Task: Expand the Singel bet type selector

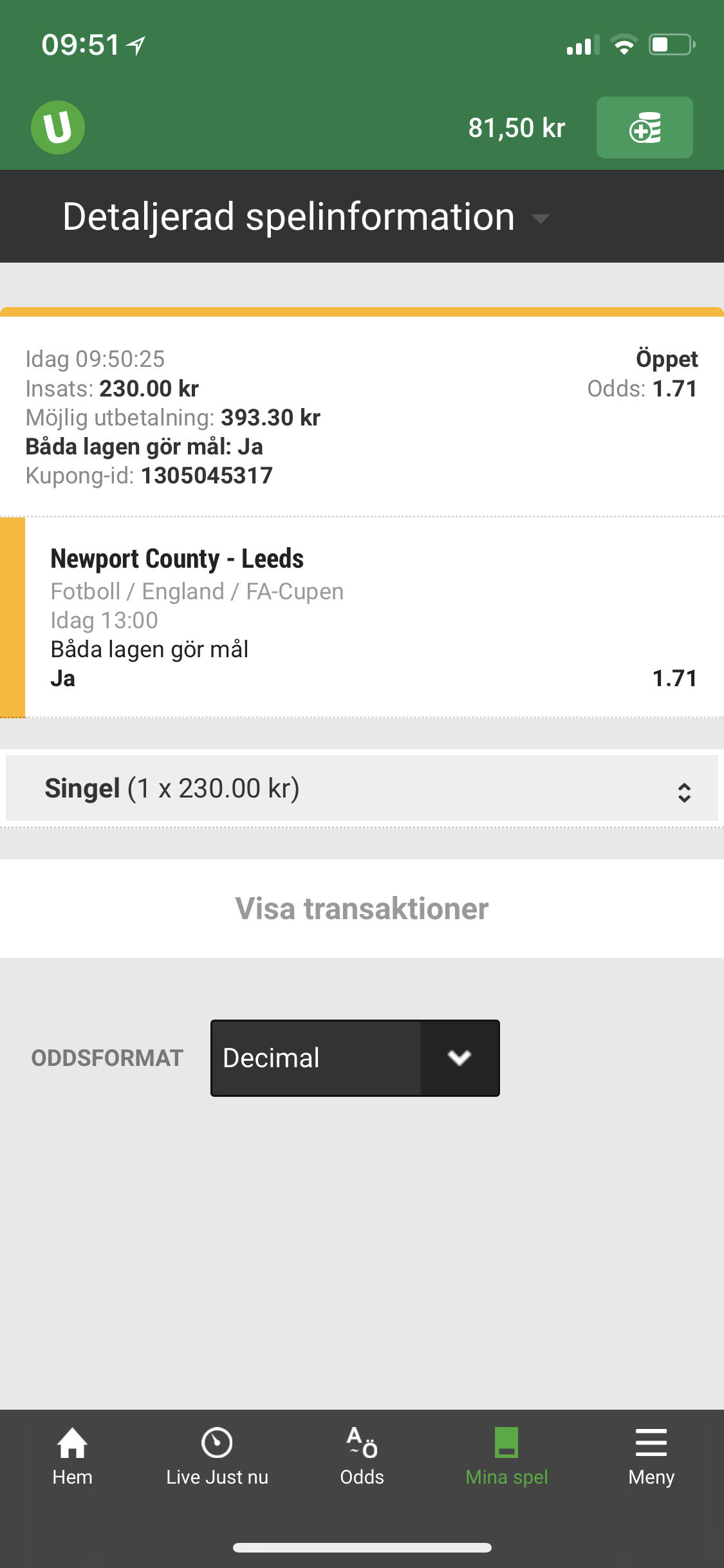Action: [362, 789]
